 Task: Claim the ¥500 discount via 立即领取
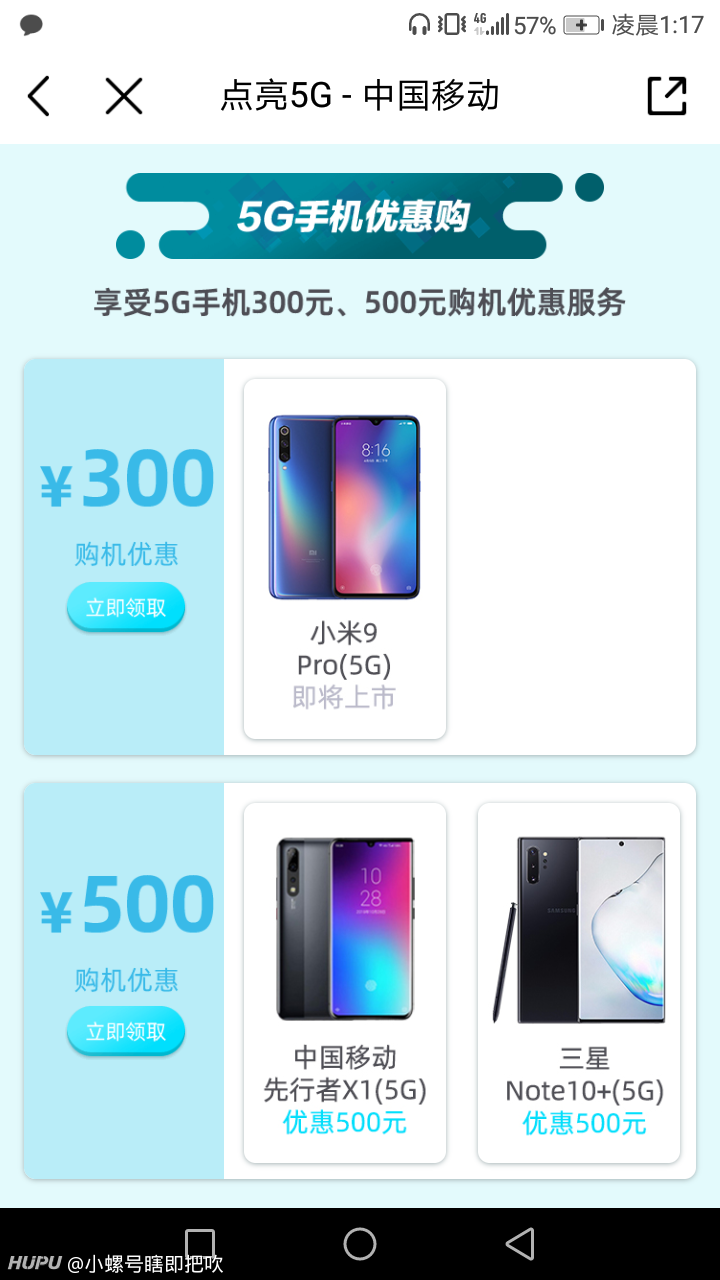[126, 1031]
